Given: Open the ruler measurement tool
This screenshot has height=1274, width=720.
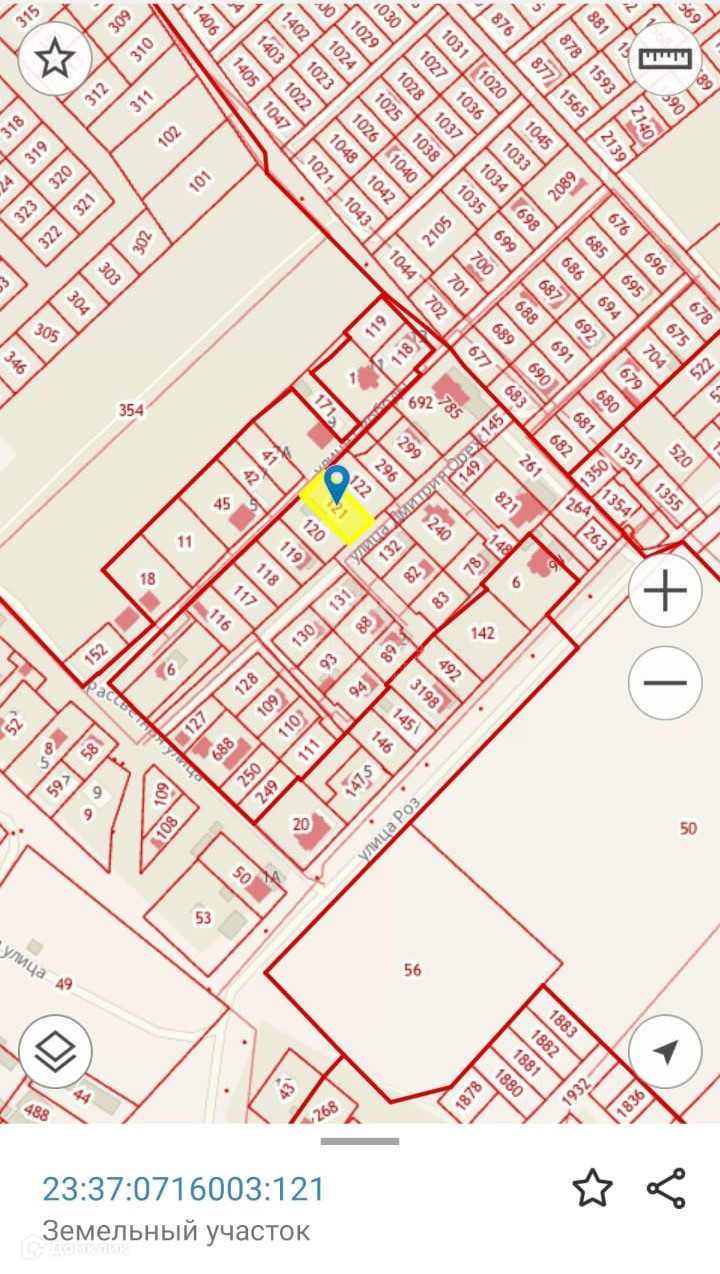Looking at the screenshot, I should tap(665, 59).
